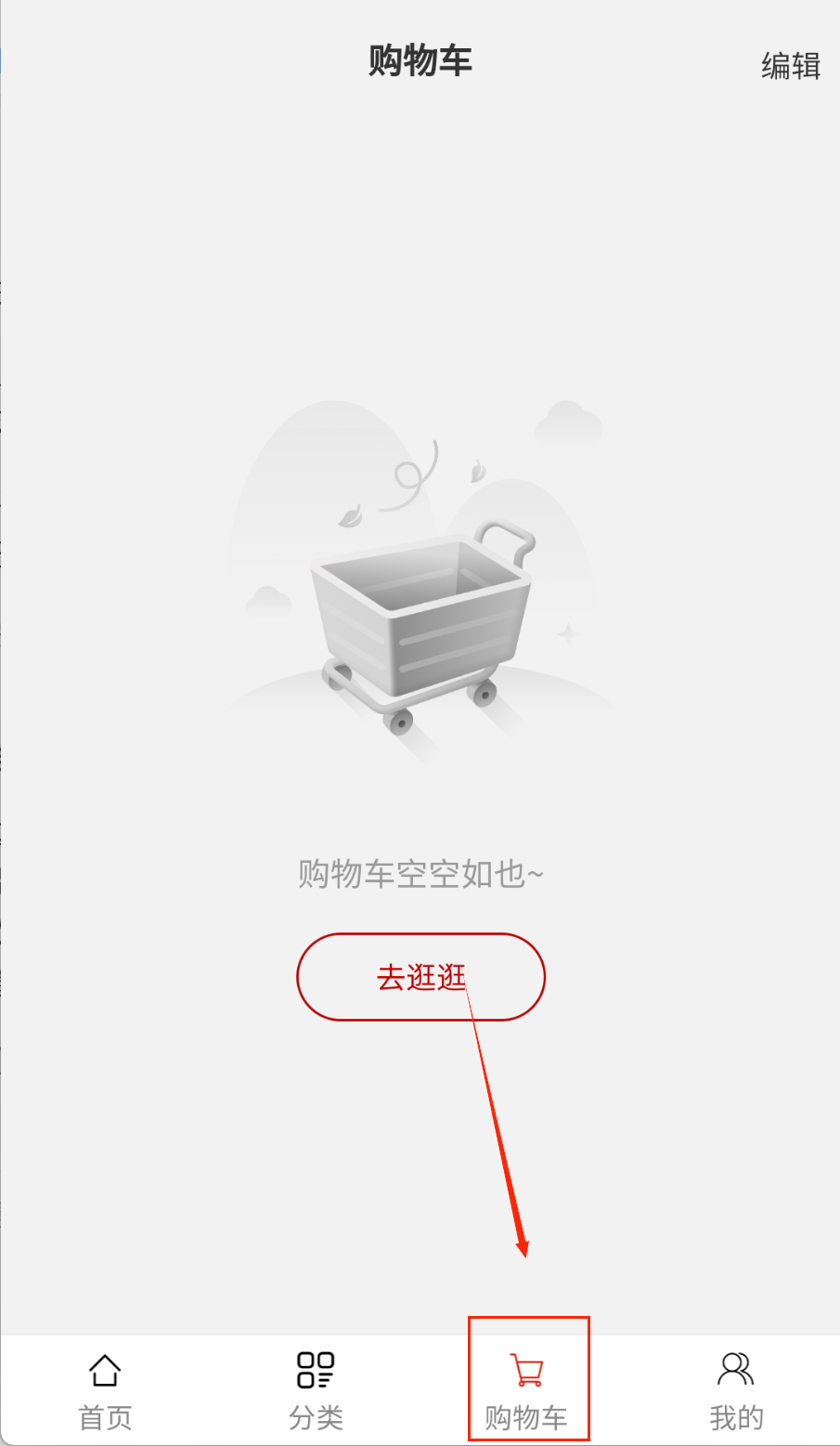This screenshot has height=1446, width=840.
Task: Go to the 我的 profile tab
Action: pos(736,1390)
